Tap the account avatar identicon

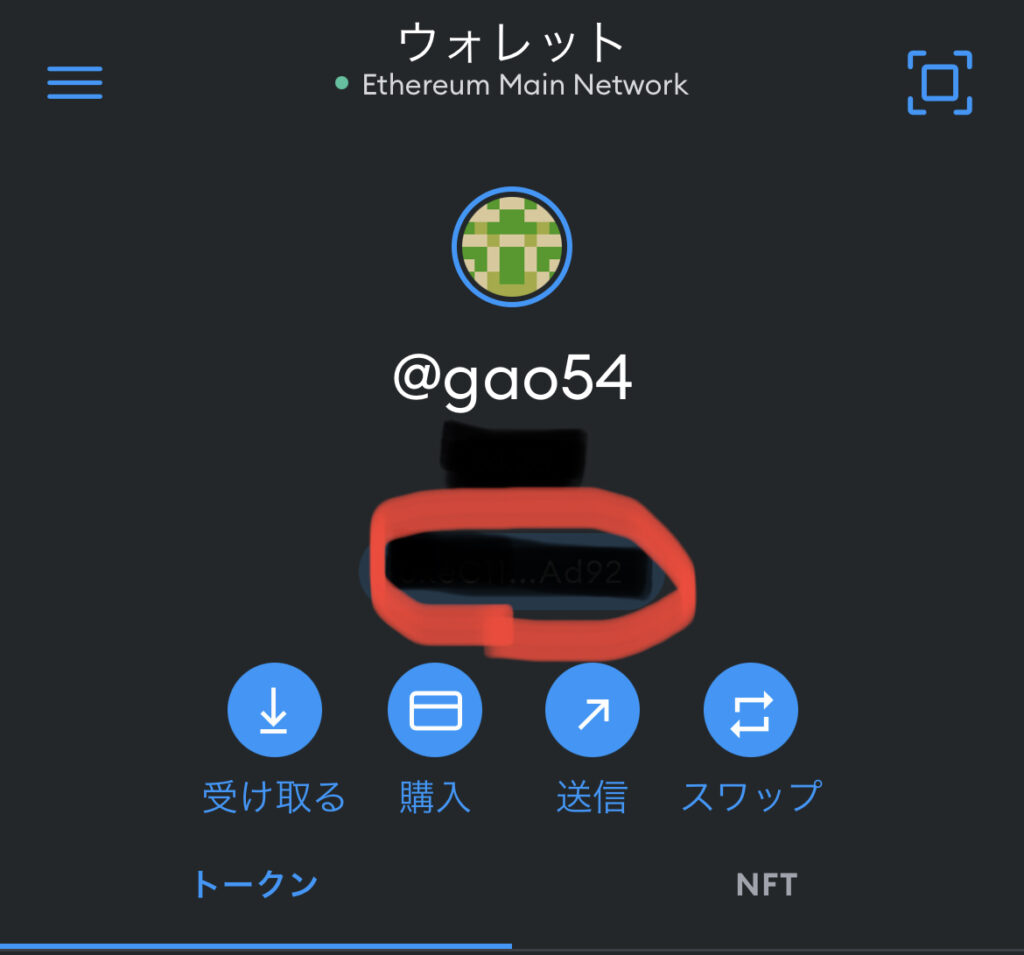[512, 247]
